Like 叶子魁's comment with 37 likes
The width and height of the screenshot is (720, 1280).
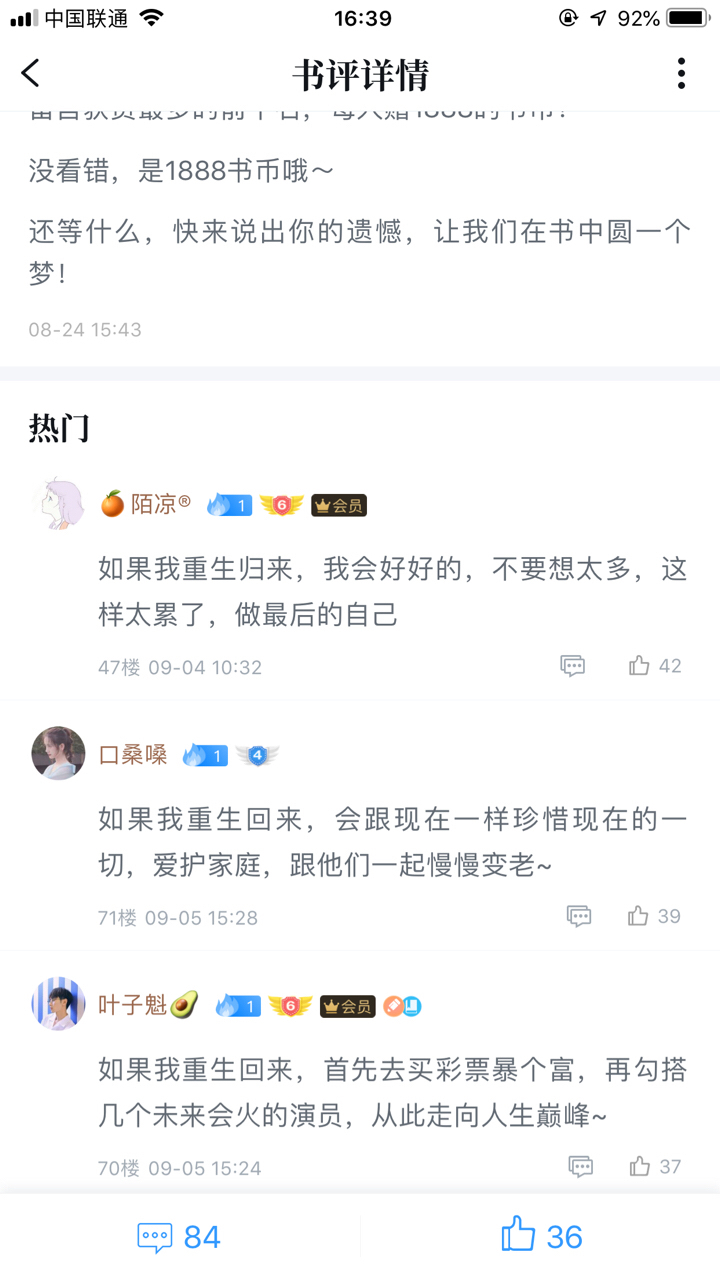[x=640, y=1166]
